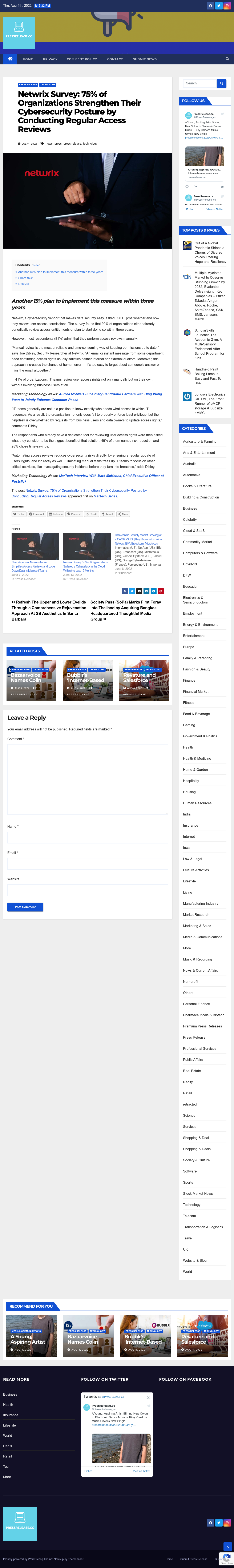This screenshot has width=234, height=1568.
Task: Tap the blue search button beside Search field
Action: click(x=222, y=83)
